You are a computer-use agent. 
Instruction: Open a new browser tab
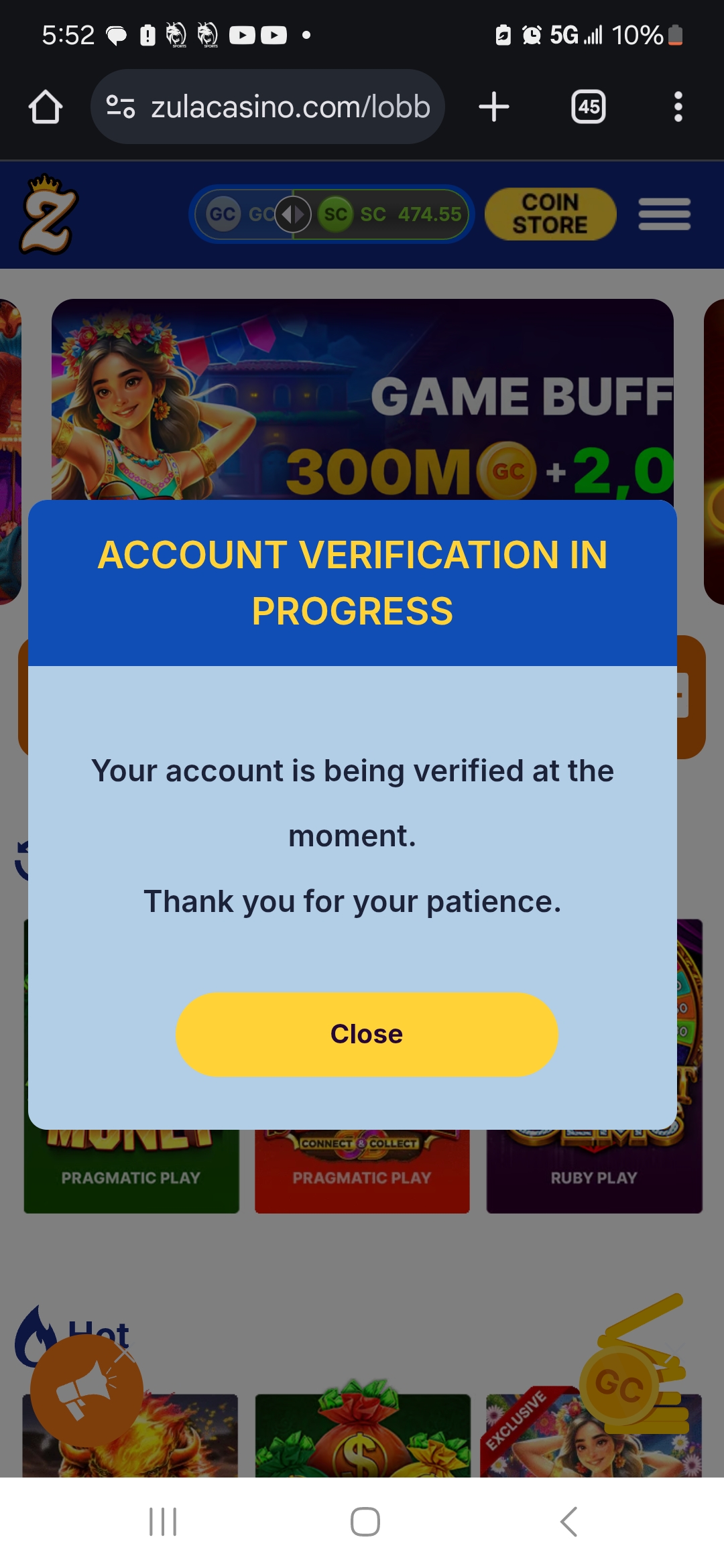coord(494,107)
